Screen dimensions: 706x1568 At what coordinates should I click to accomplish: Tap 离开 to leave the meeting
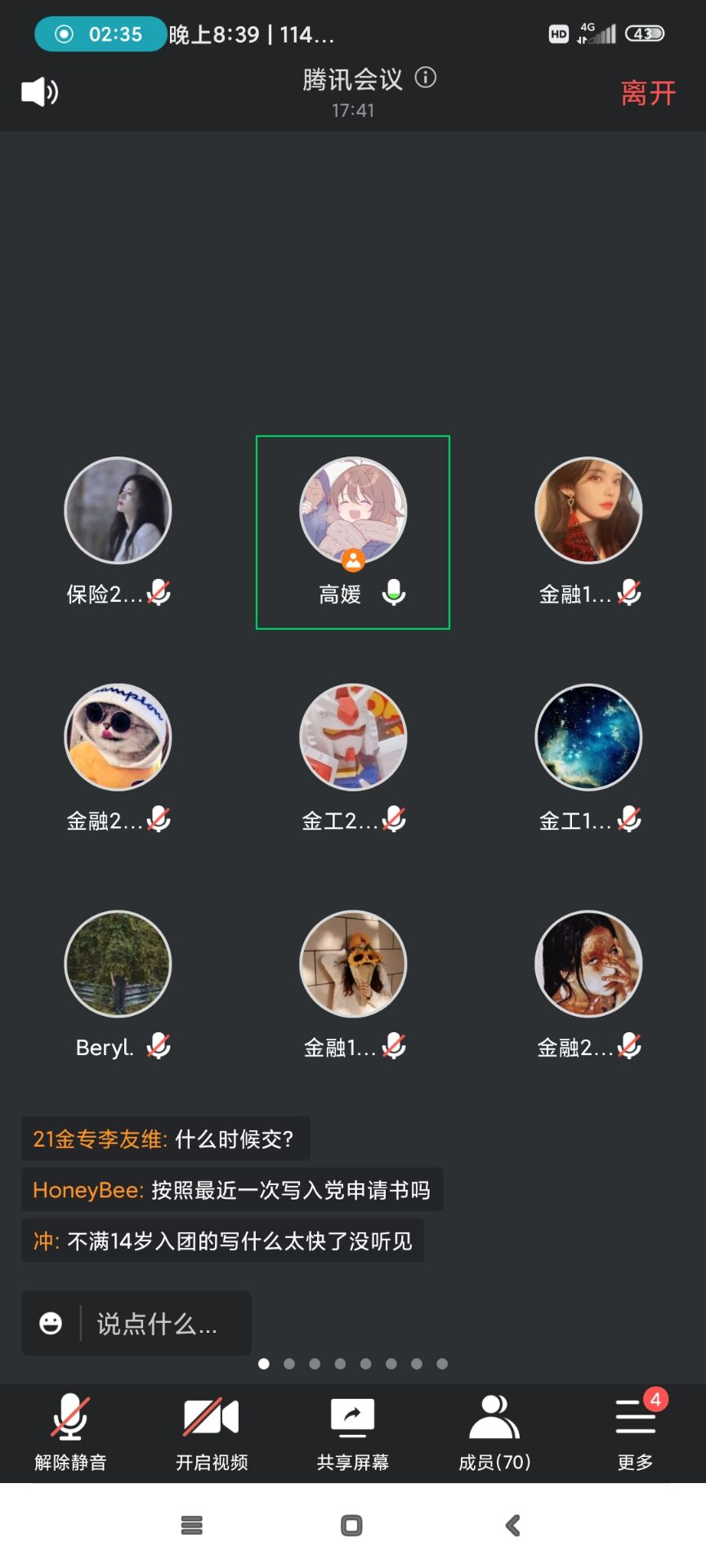648,93
